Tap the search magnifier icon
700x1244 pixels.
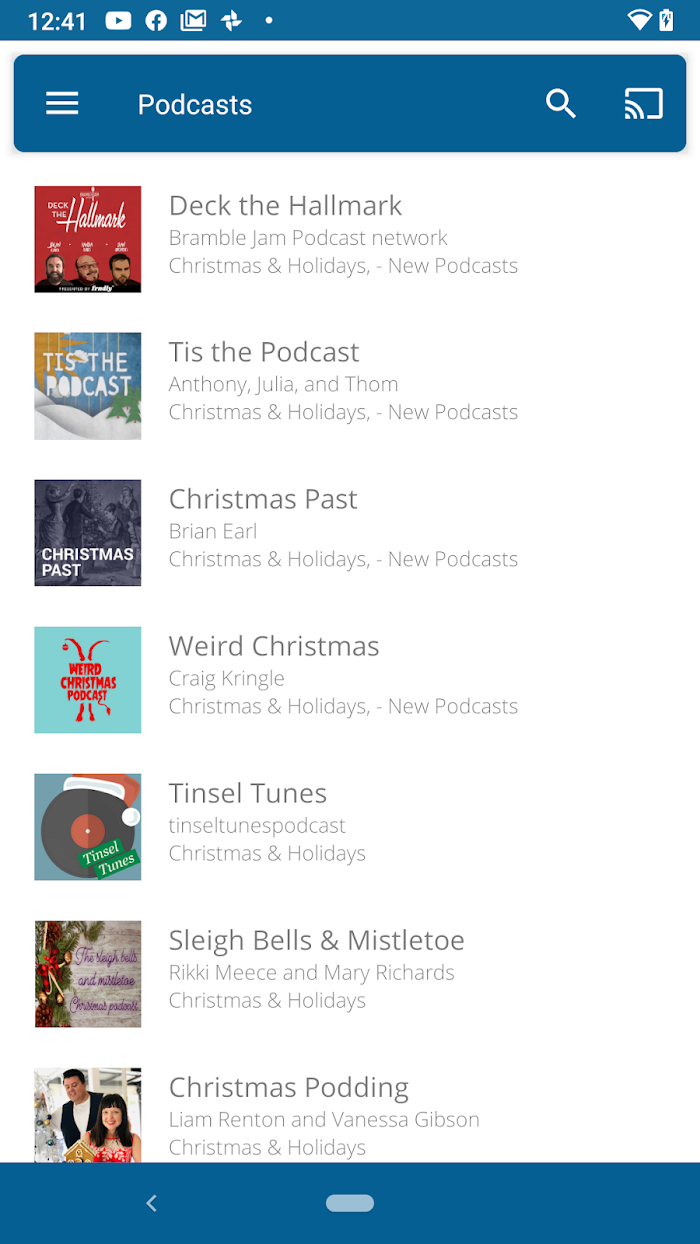[x=561, y=104]
